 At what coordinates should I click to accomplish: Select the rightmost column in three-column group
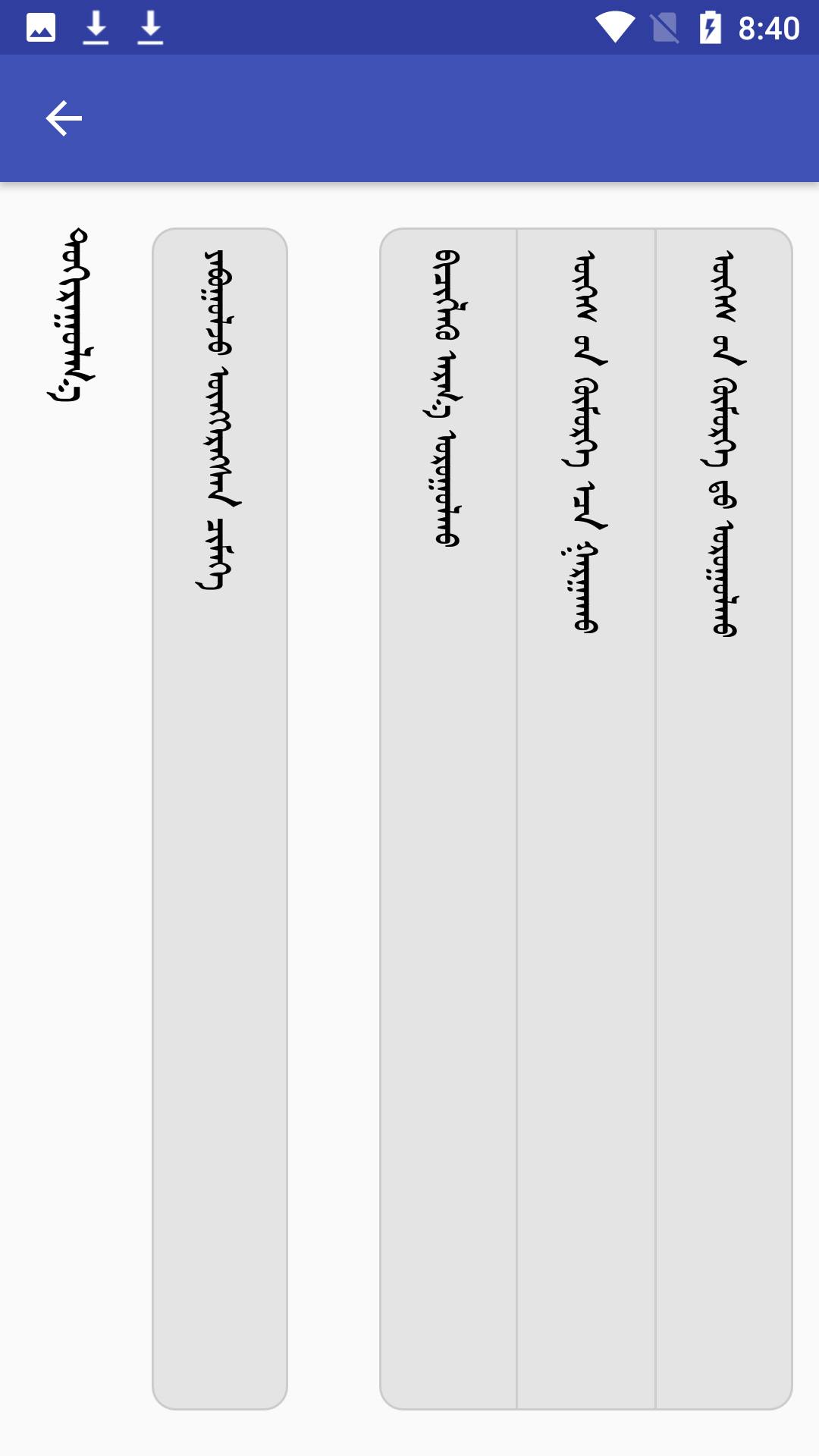pos(724,819)
